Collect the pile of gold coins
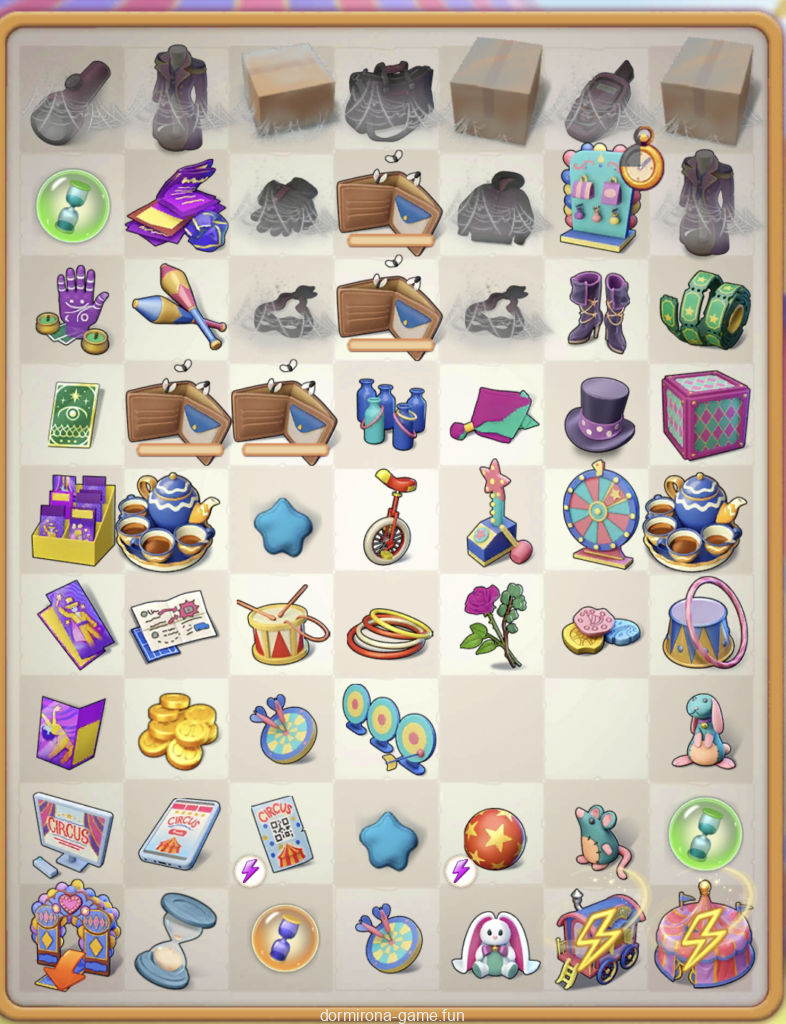The width and height of the screenshot is (786, 1024). [178, 729]
